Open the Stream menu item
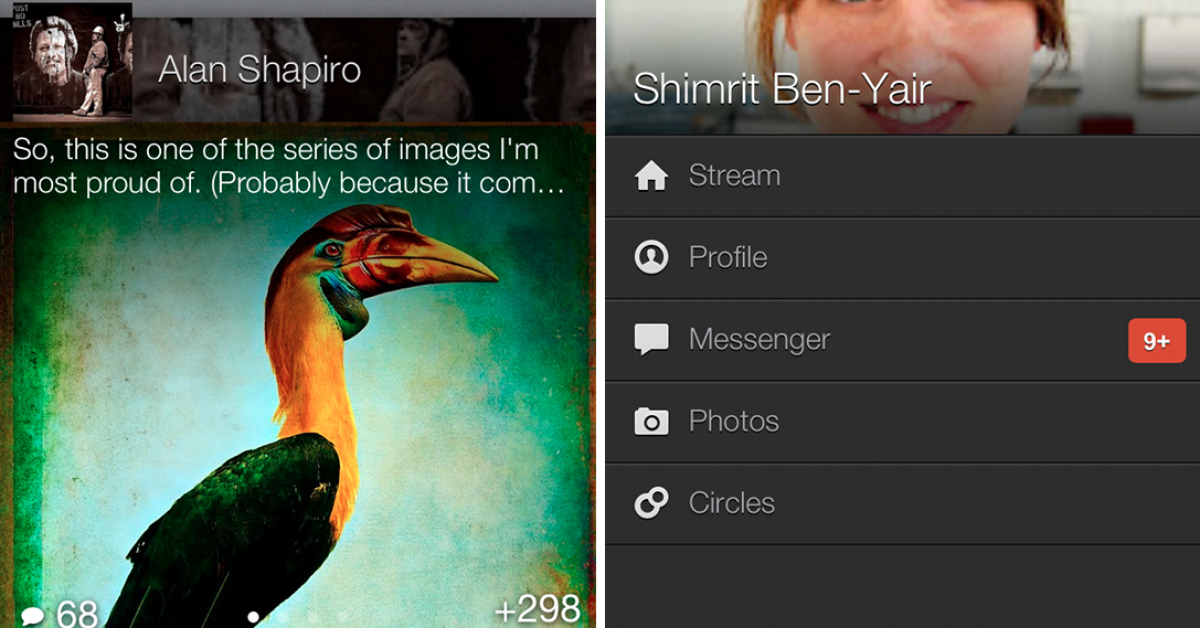 click(x=734, y=176)
